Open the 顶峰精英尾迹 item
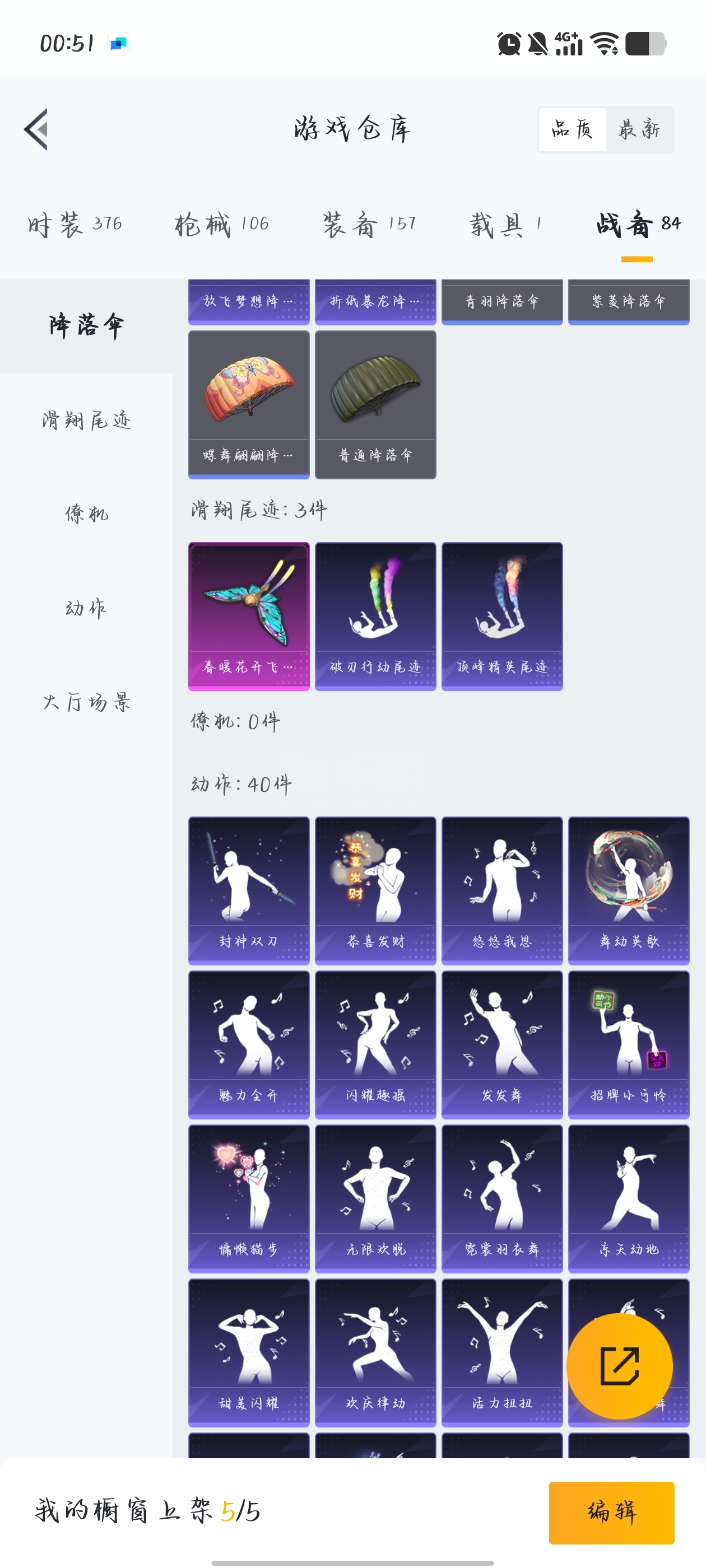This screenshot has height=1568, width=706. (x=502, y=616)
